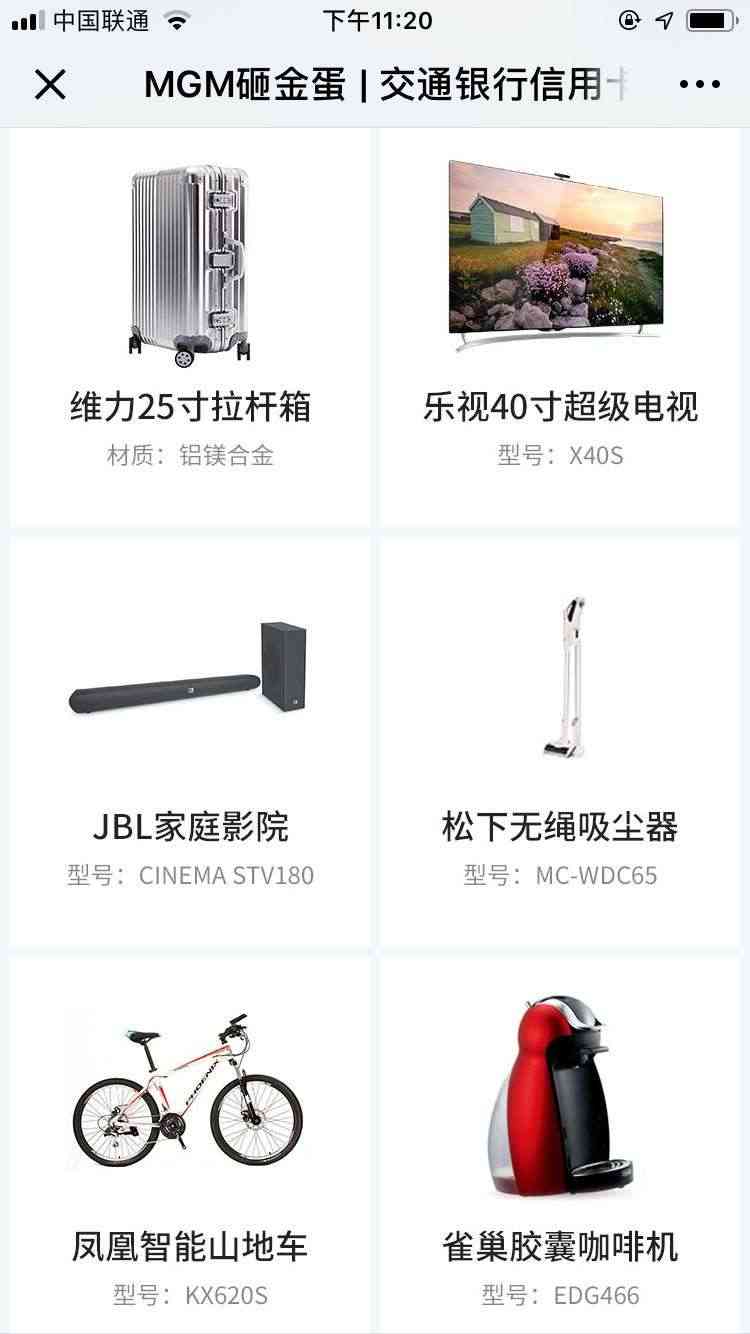The width and height of the screenshot is (750, 1334).
Task: Tap the 维力25寸拉杆箱 product name link
Action: [x=190, y=404]
